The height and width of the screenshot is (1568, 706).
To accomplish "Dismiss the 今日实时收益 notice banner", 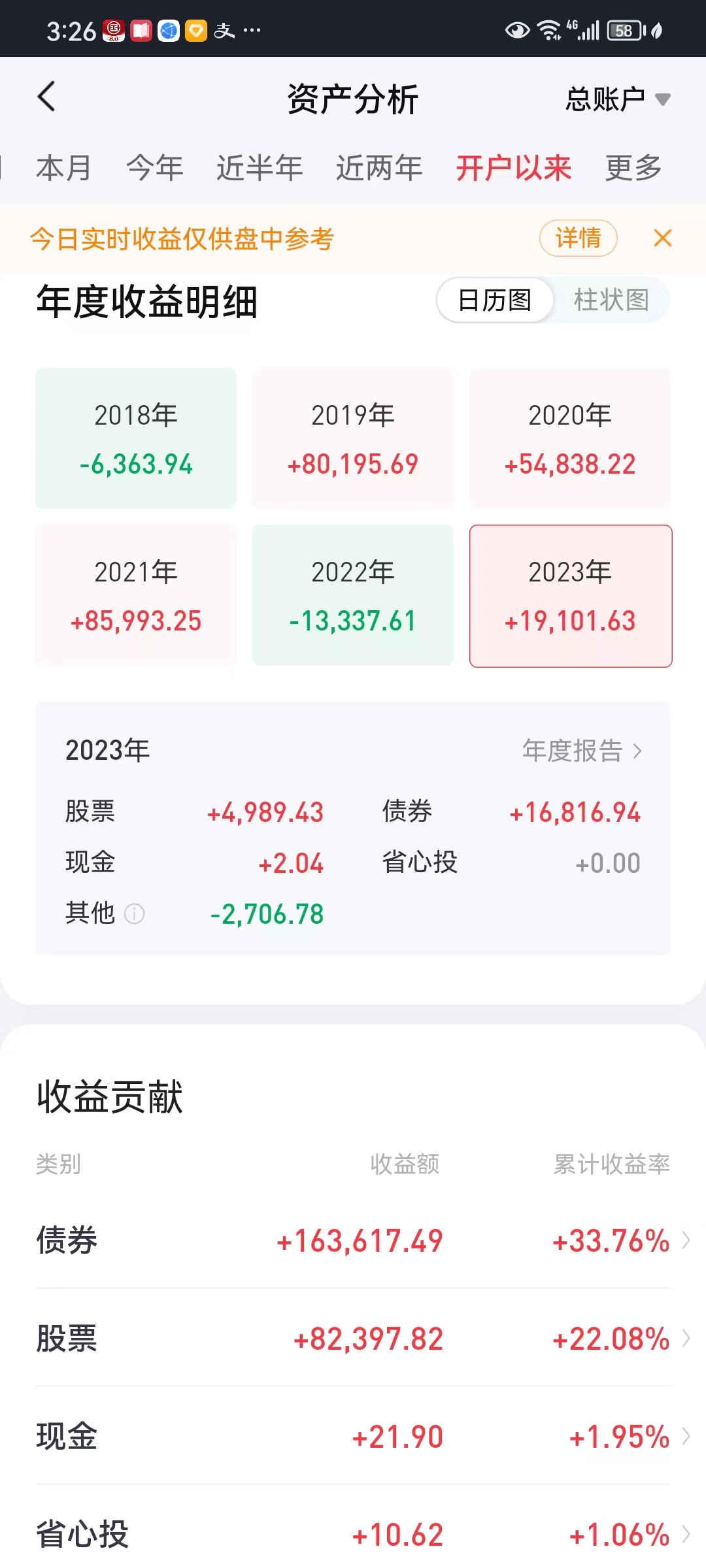I will (662, 238).
